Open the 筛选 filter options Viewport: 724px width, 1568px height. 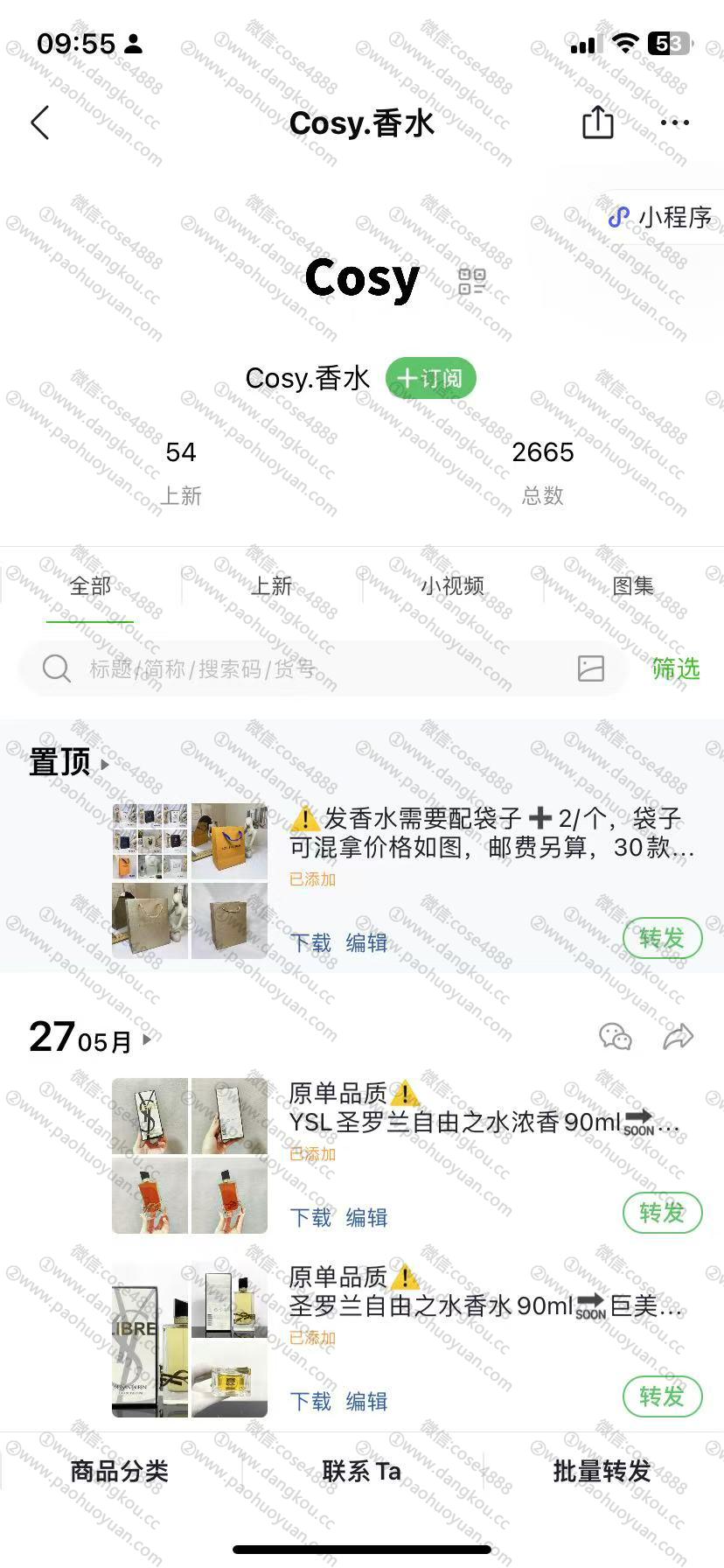(676, 669)
